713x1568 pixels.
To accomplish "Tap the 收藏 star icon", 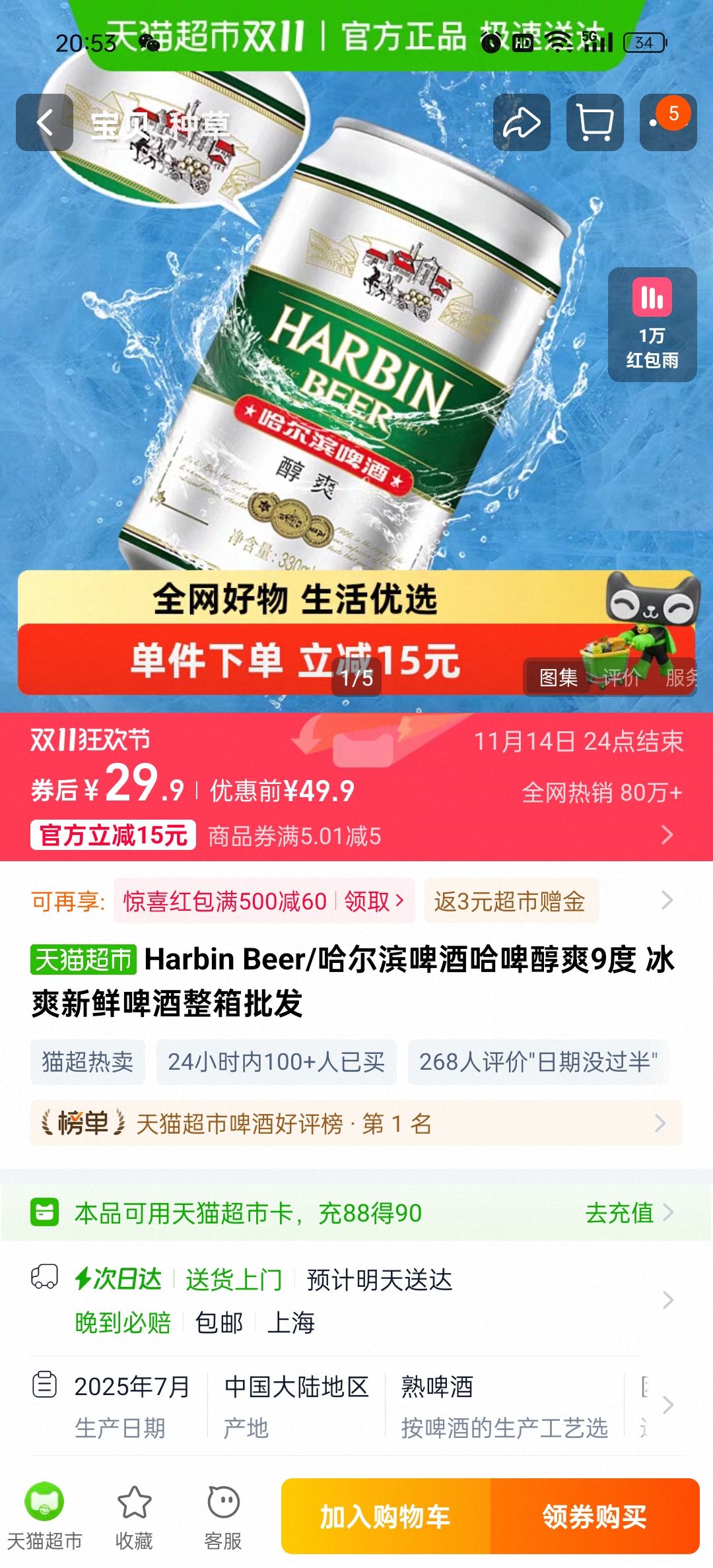I will (132, 1511).
